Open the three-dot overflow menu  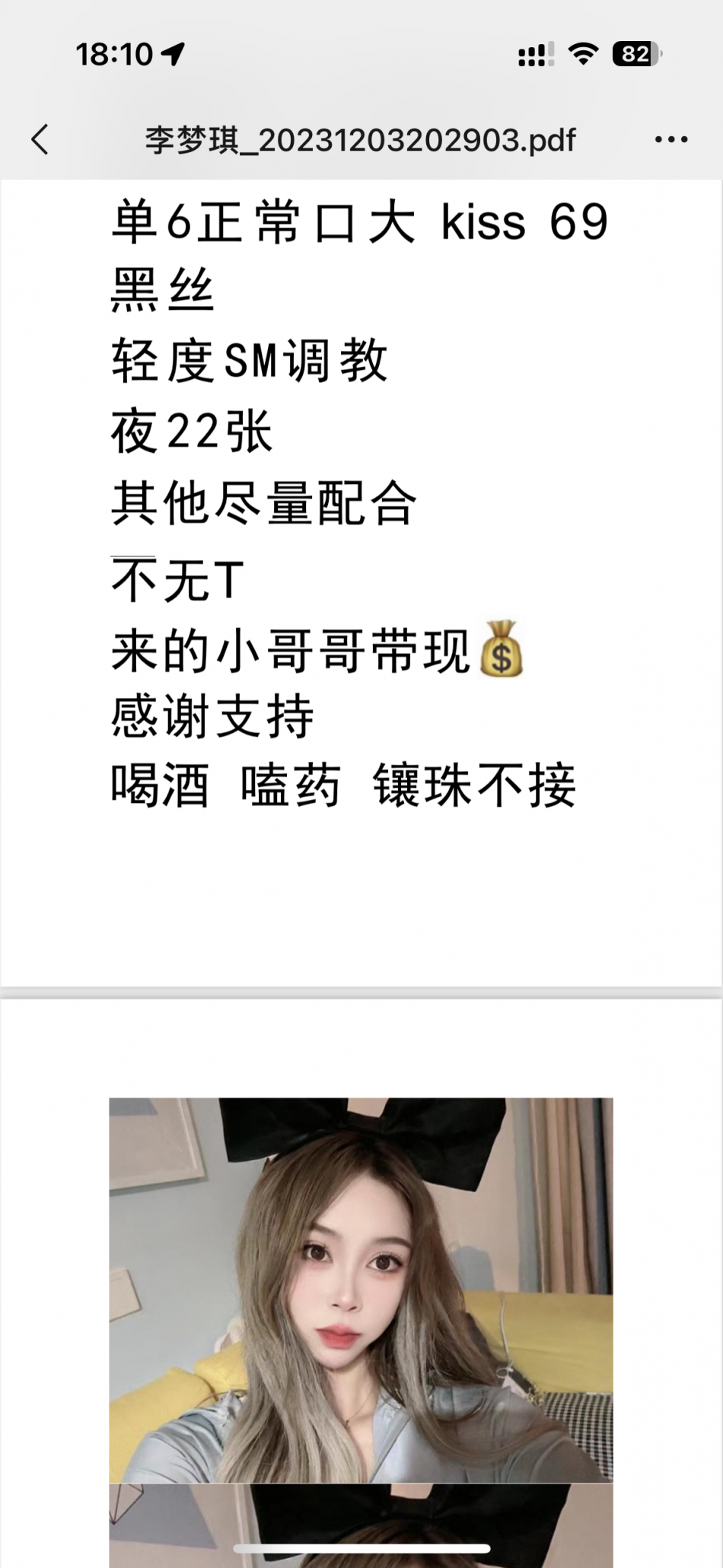(x=670, y=140)
